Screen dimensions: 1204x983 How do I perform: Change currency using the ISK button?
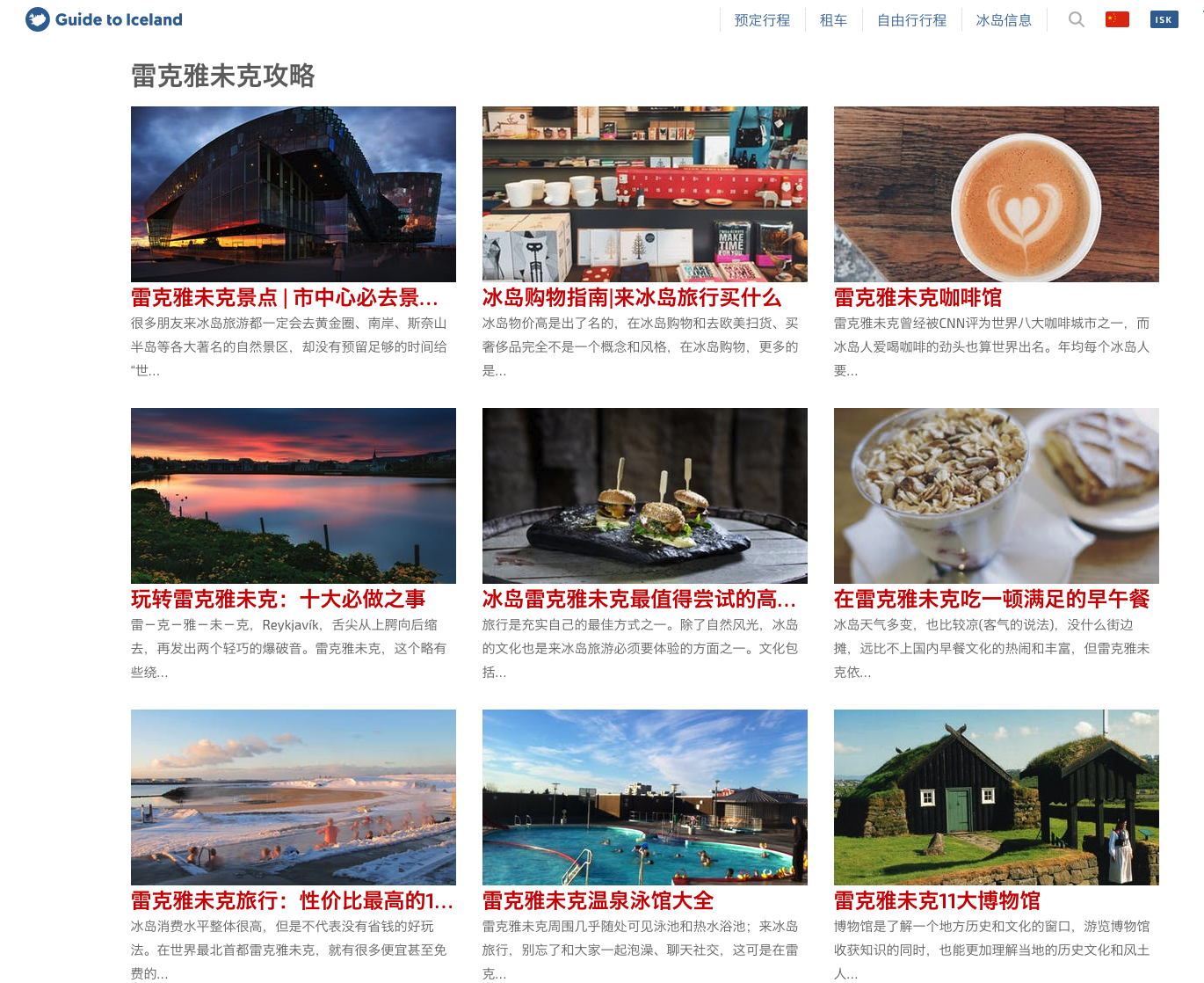pyautogui.click(x=1164, y=19)
